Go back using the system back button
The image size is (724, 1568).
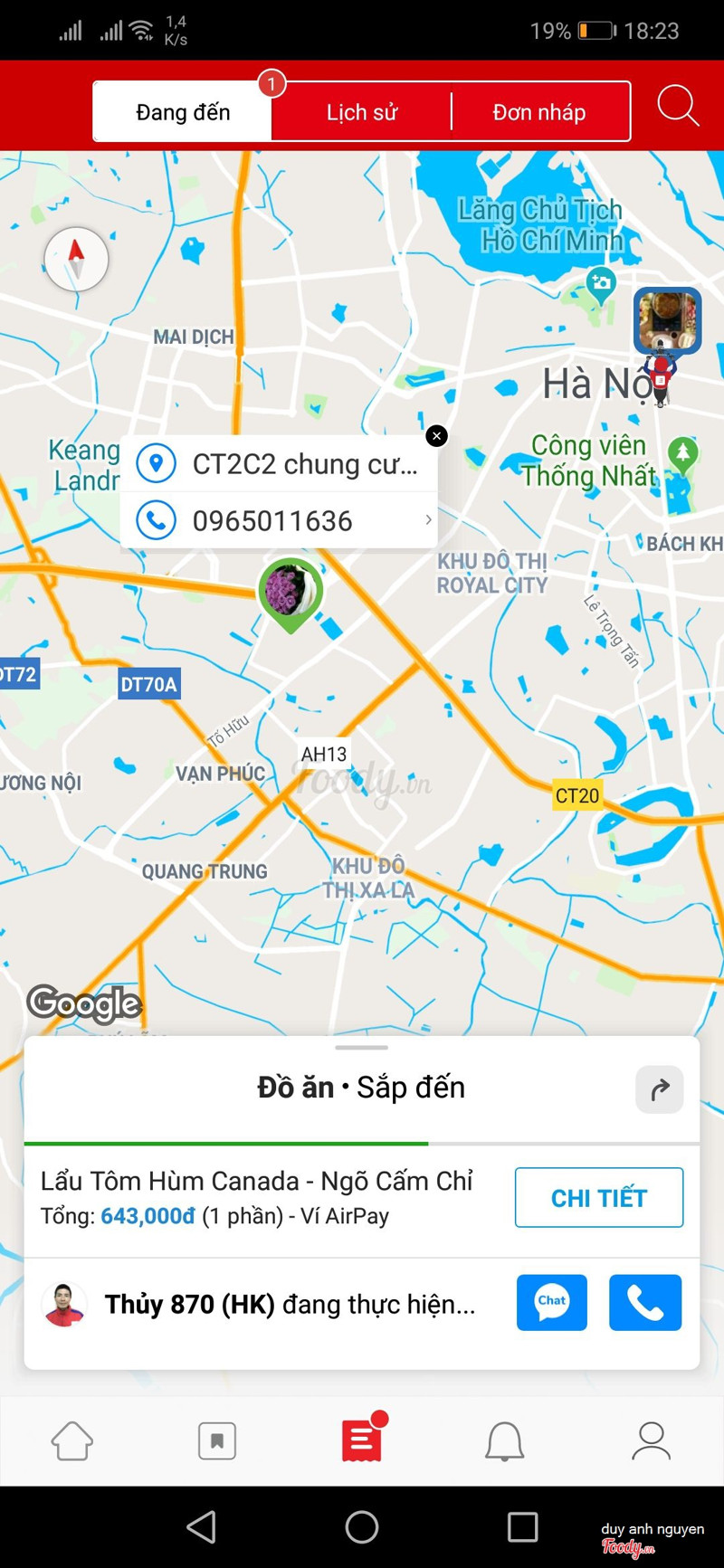tap(201, 1527)
